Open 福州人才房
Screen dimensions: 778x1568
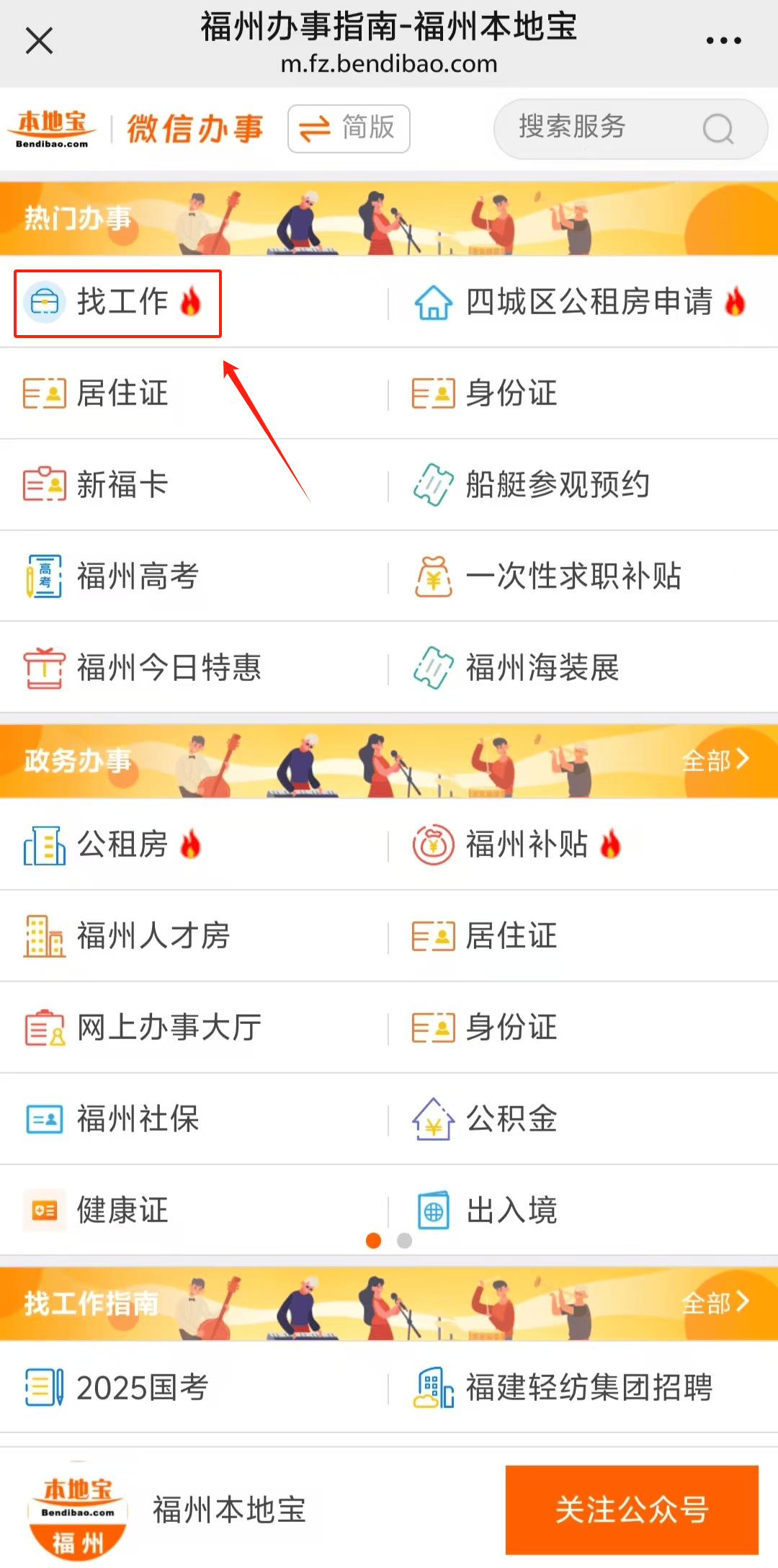click(x=151, y=936)
